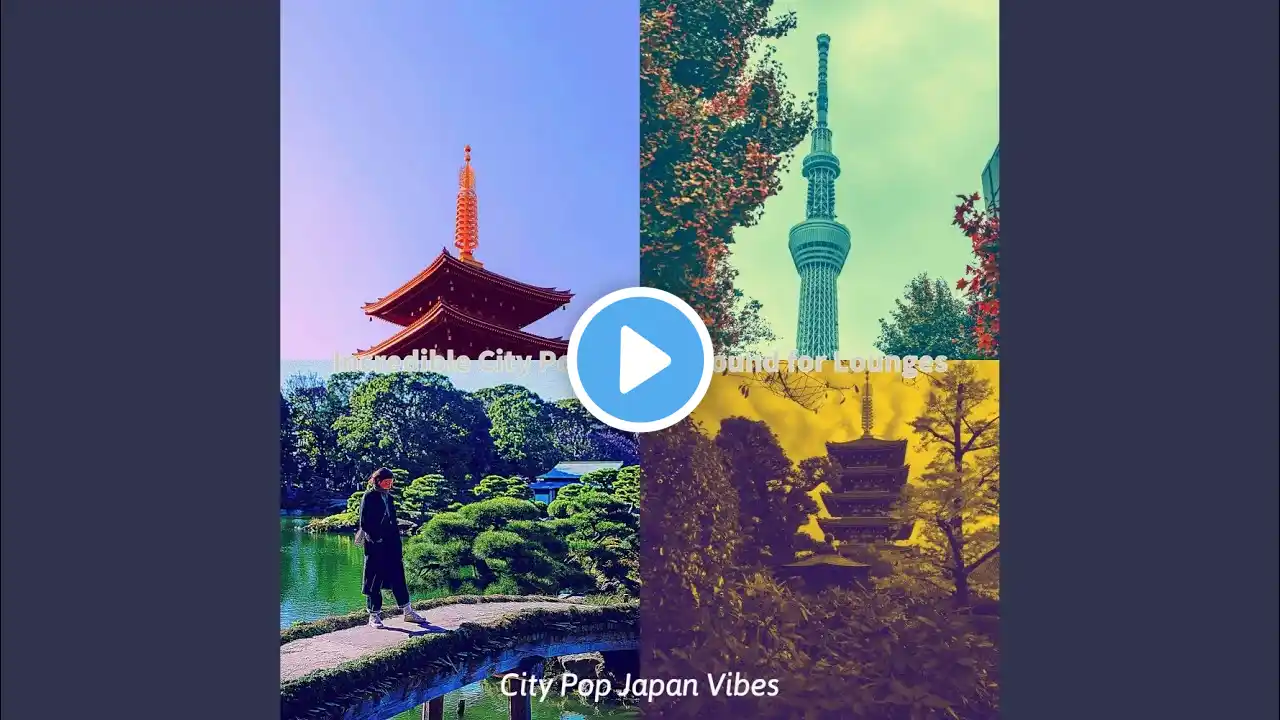Screen dimensions: 1280x720
Task: Play the City Pop Japan Vibes video
Action: (640, 360)
